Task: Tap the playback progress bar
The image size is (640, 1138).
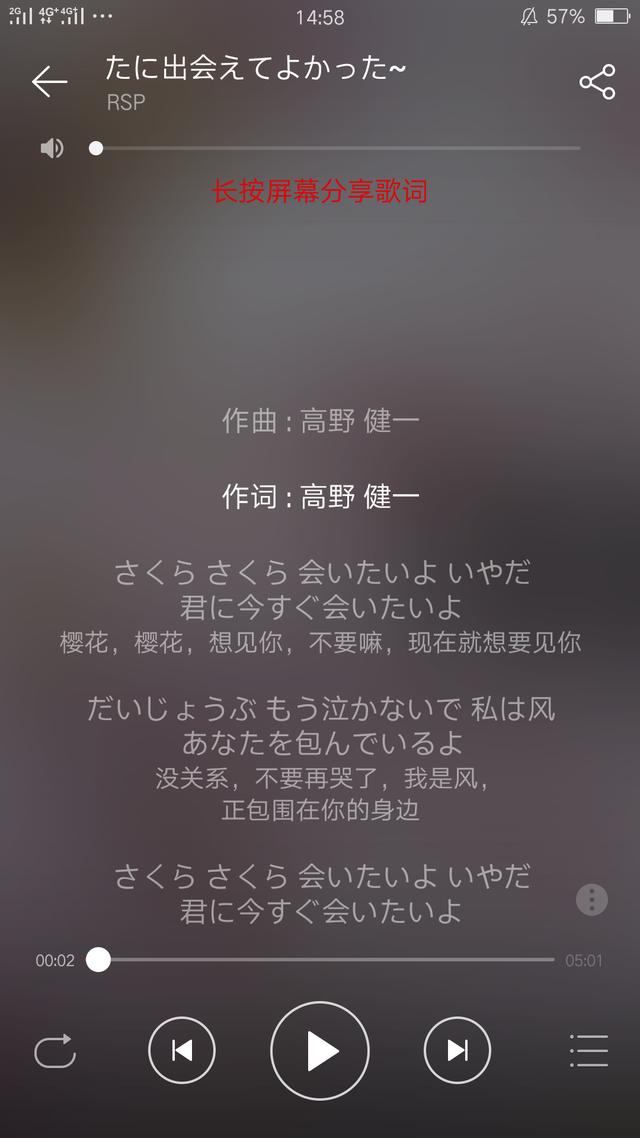Action: (x=320, y=959)
